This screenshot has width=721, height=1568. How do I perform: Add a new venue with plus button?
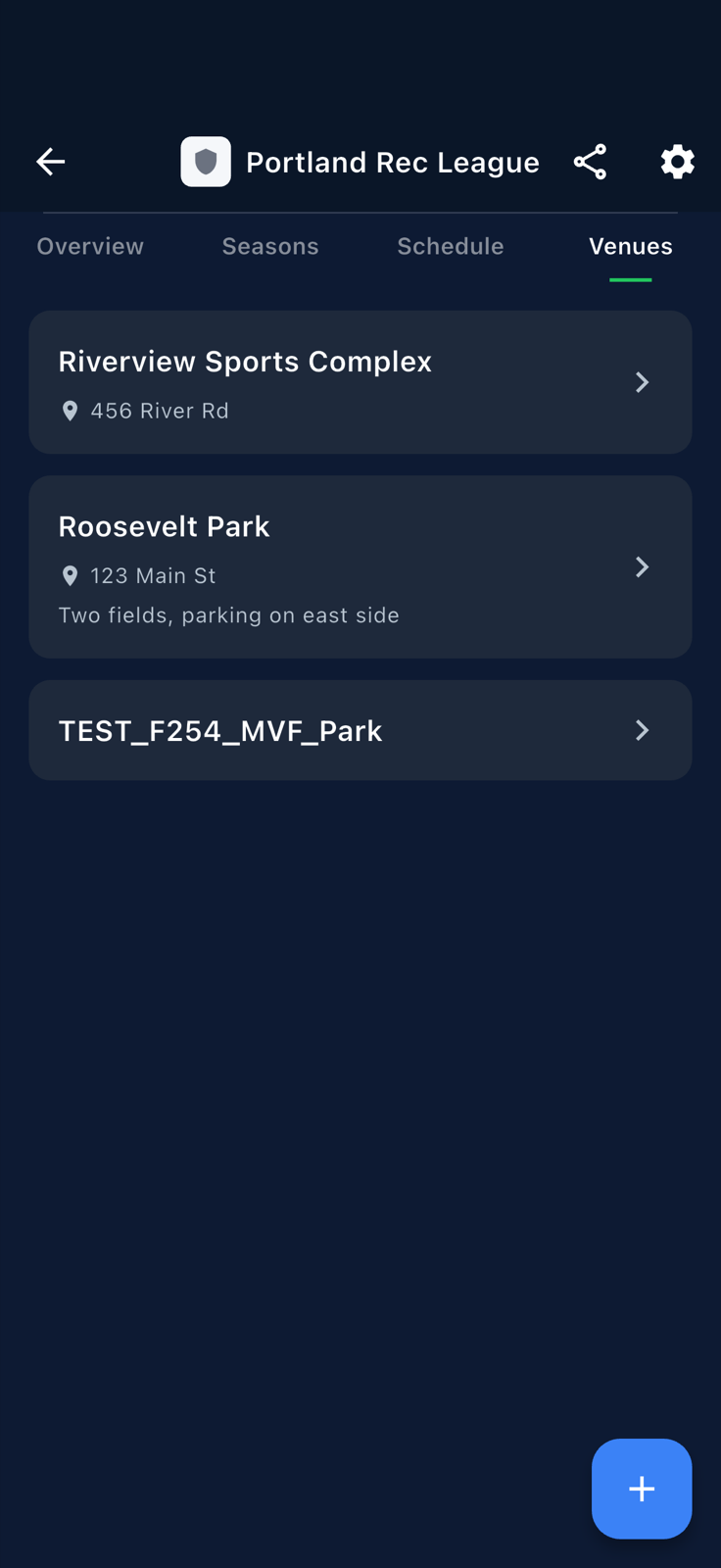click(x=642, y=1489)
